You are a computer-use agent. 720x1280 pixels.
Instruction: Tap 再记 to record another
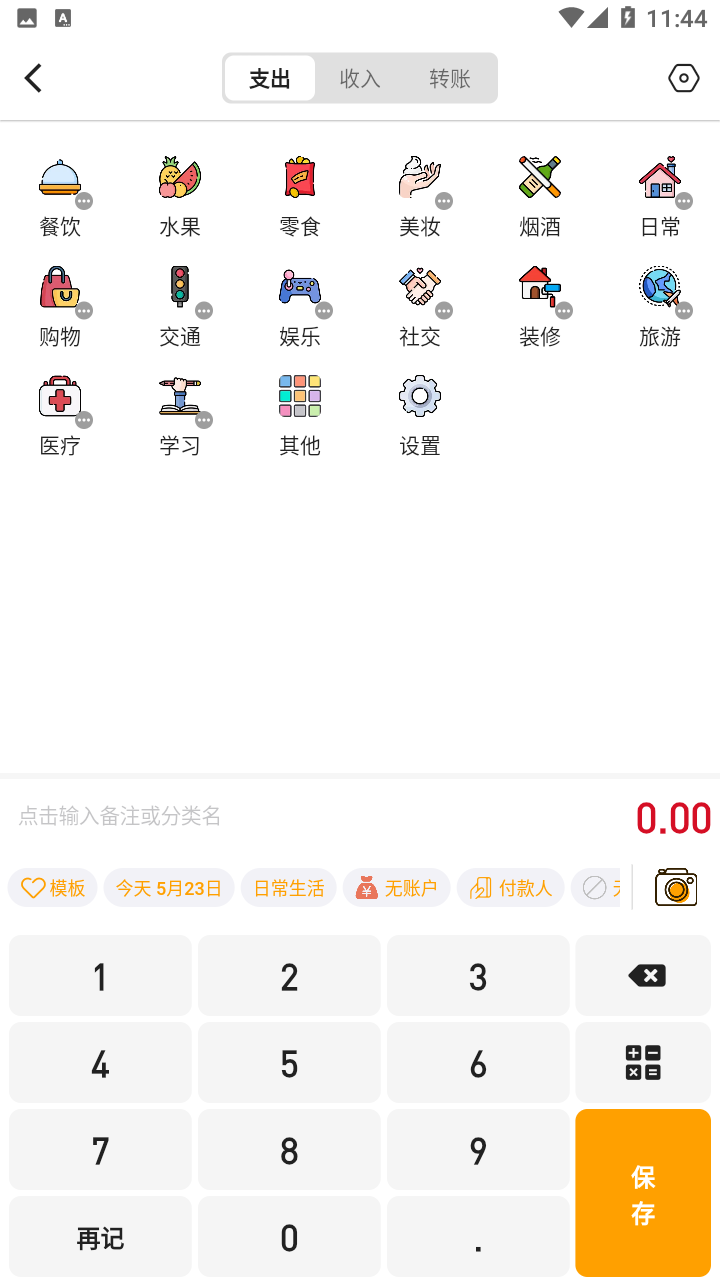[100, 1238]
